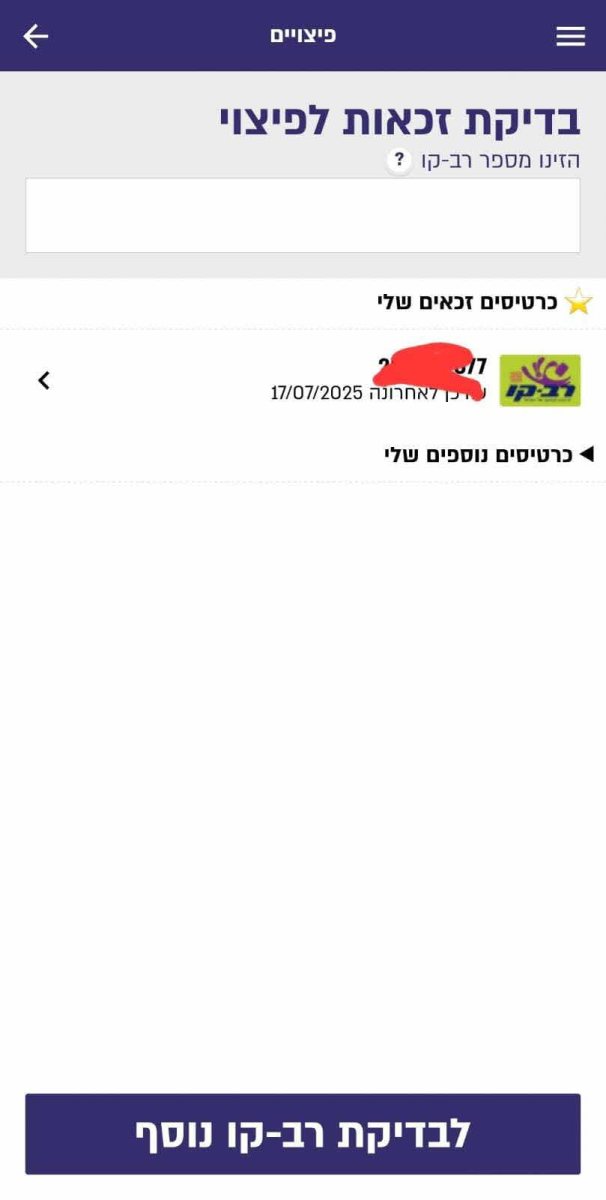
Task: Open the question mark help icon
Action: click(x=399, y=160)
